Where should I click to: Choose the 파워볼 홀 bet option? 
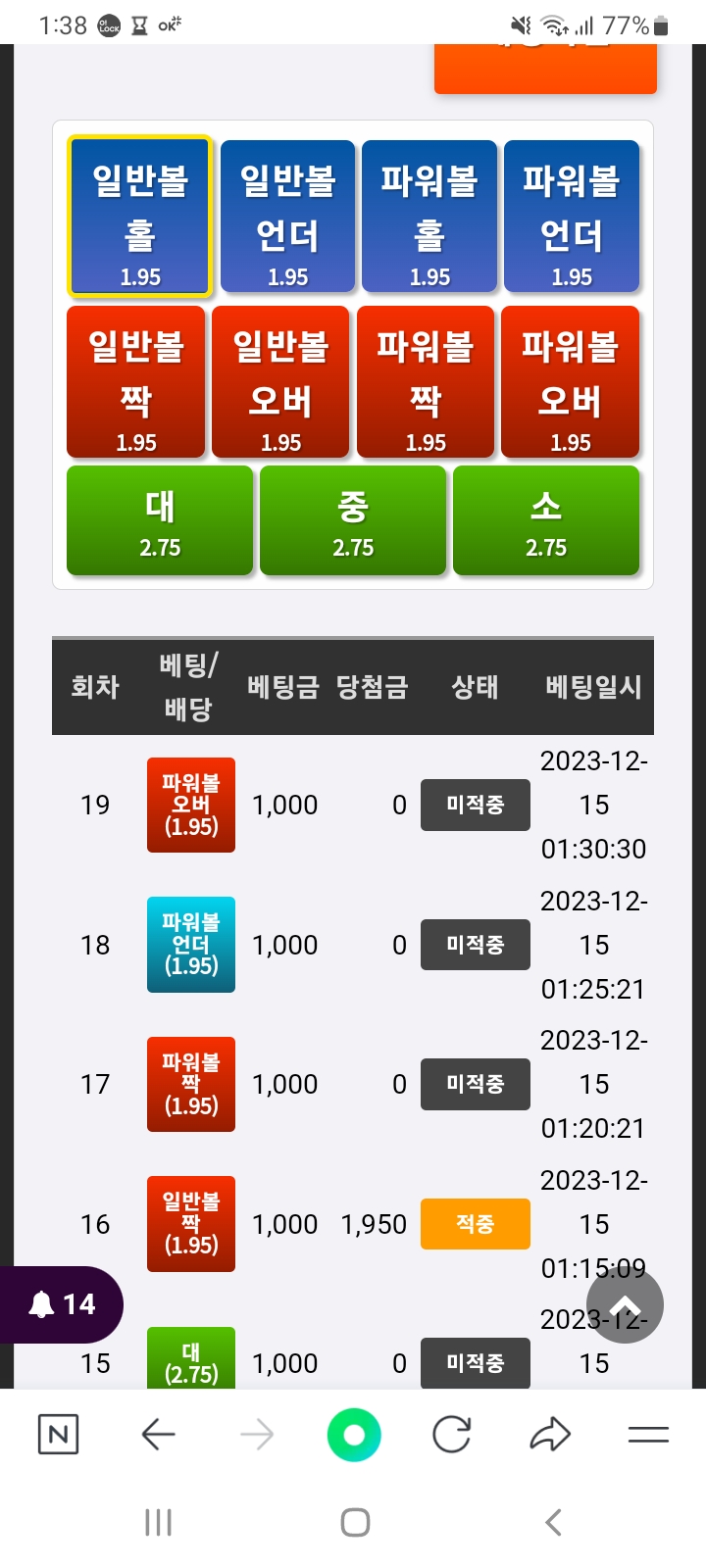pyautogui.click(x=429, y=217)
